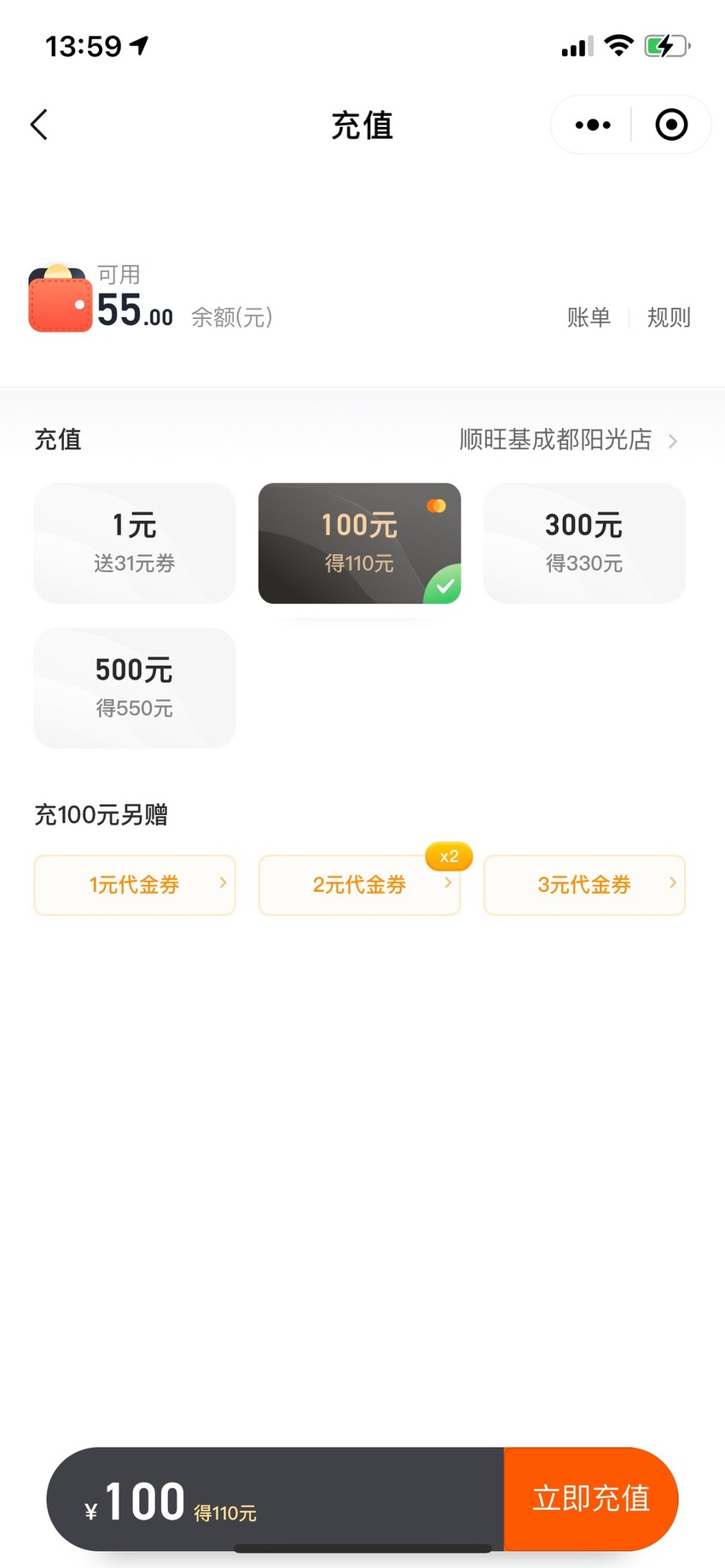The height and width of the screenshot is (1568, 725).
Task: Choose the 300元 recharge amount
Action: [584, 543]
